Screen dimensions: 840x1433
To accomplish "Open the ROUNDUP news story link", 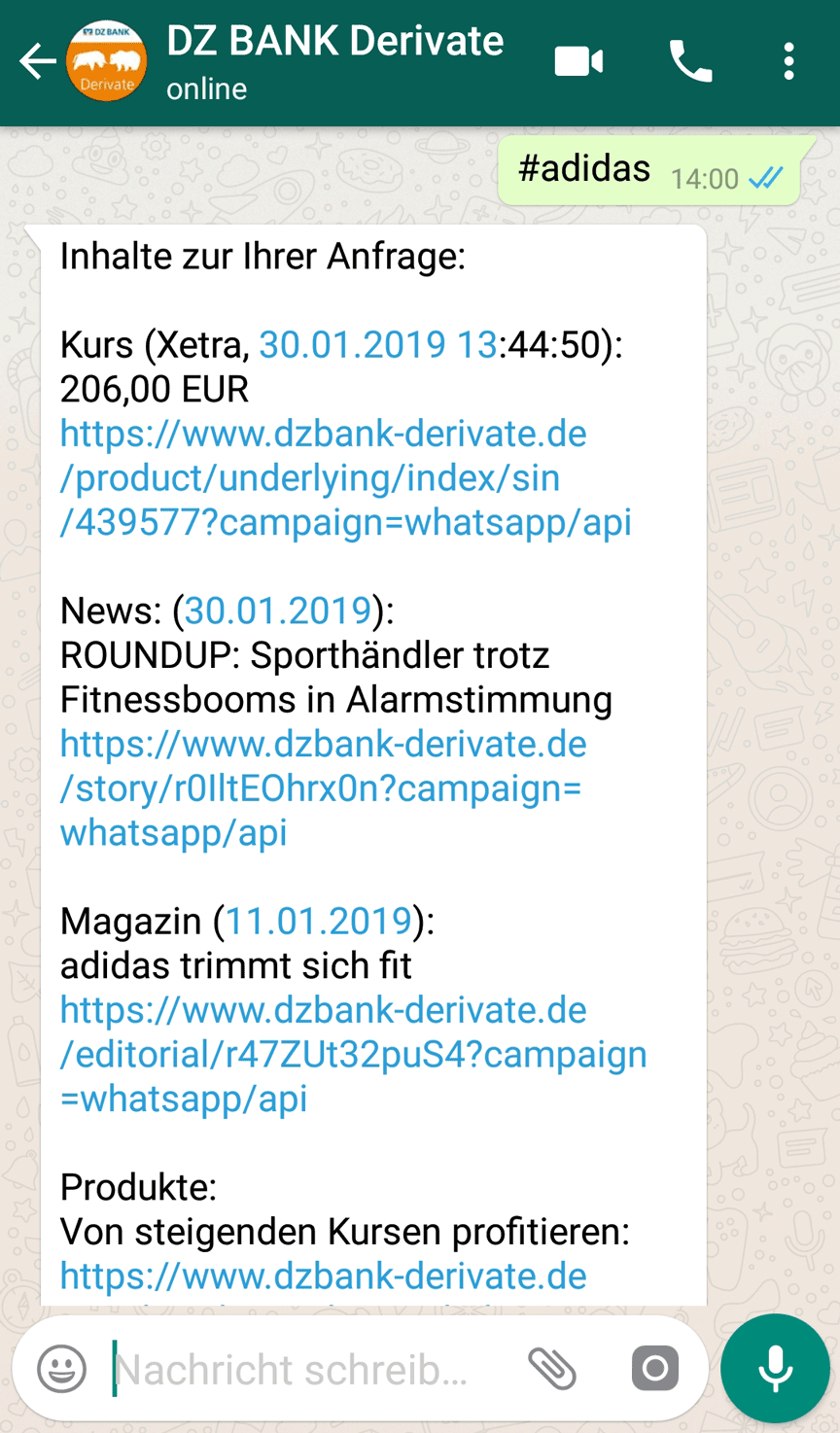I will coord(322,788).
